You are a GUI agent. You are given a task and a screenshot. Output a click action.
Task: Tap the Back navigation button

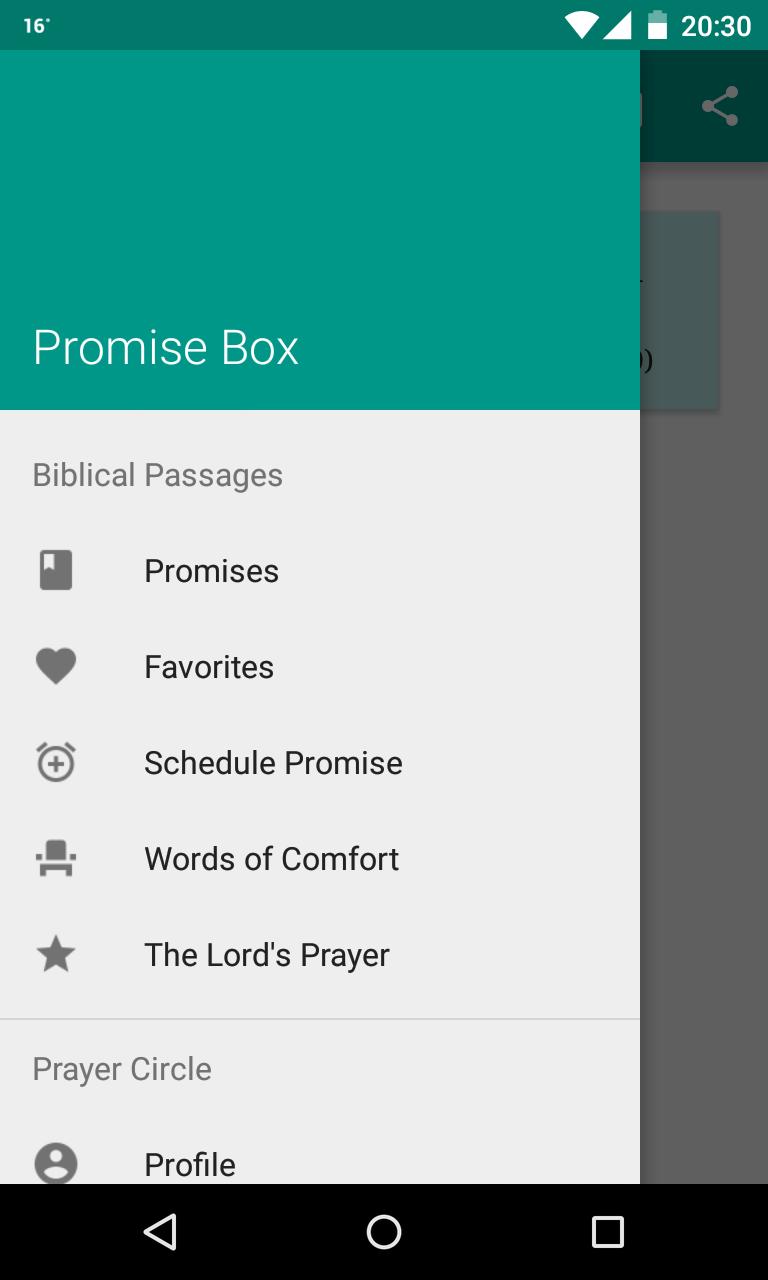(x=160, y=1232)
